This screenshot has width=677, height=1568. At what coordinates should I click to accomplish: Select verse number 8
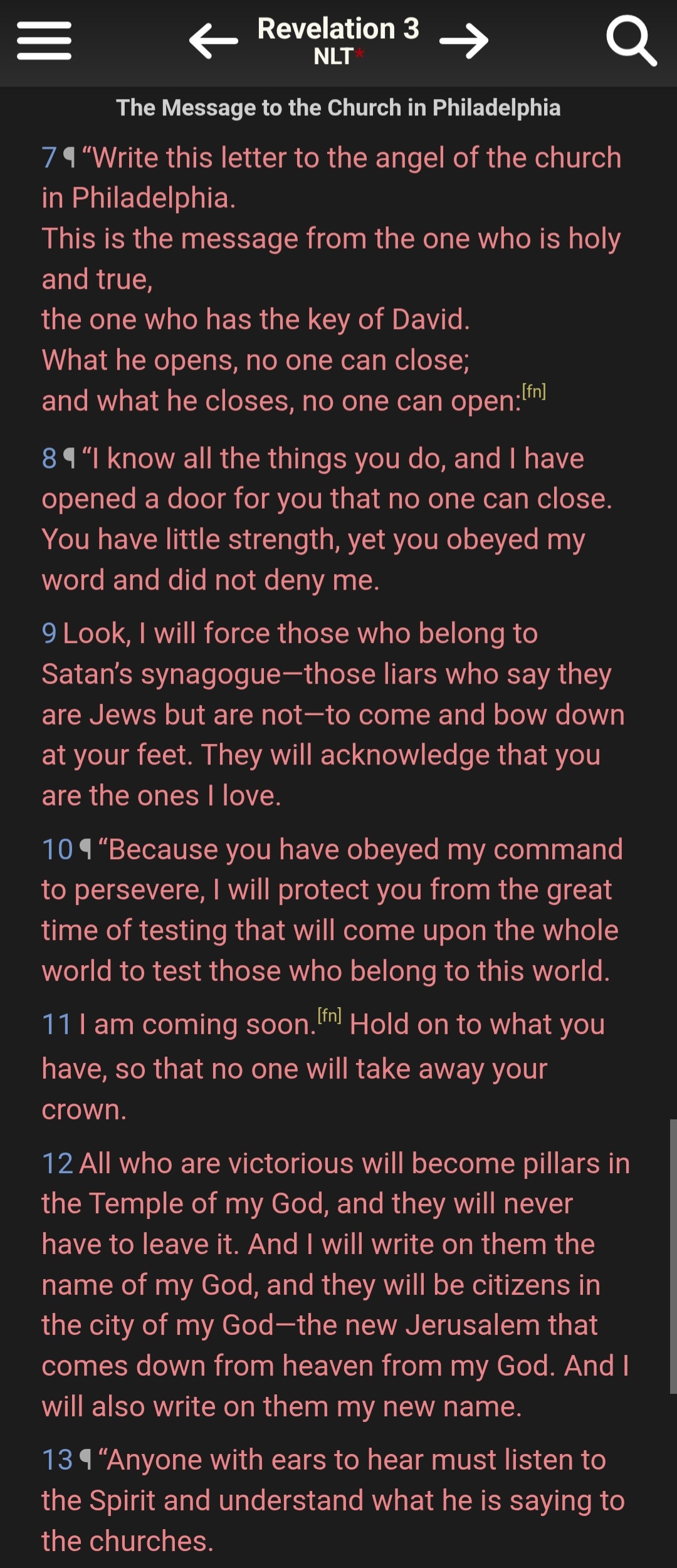[49, 459]
